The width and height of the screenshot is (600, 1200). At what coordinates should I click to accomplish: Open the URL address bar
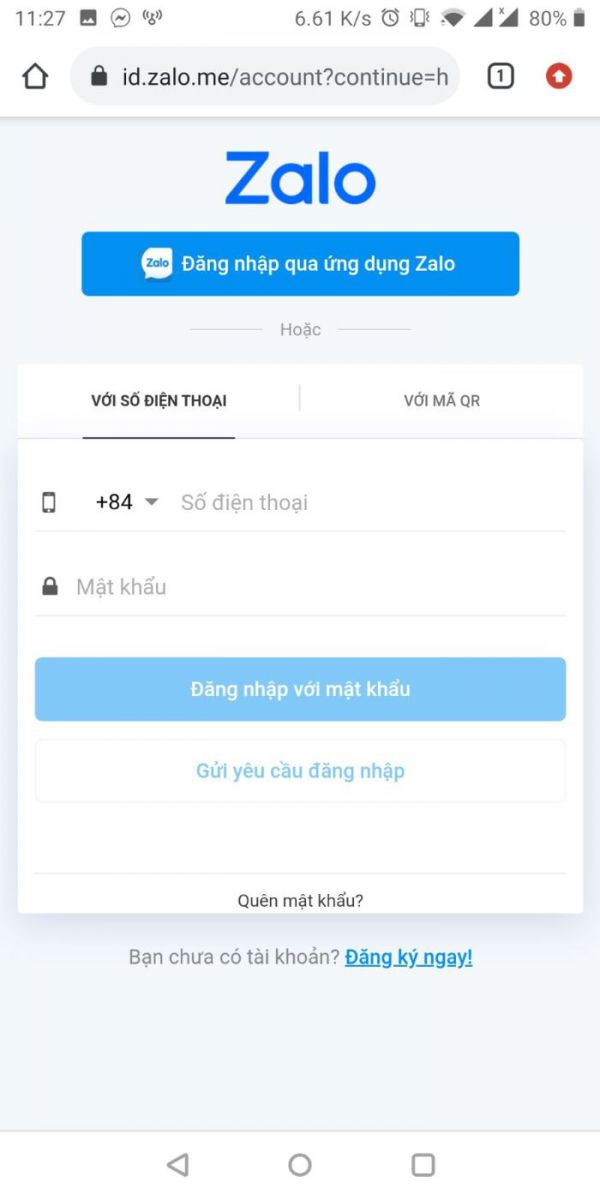265,76
